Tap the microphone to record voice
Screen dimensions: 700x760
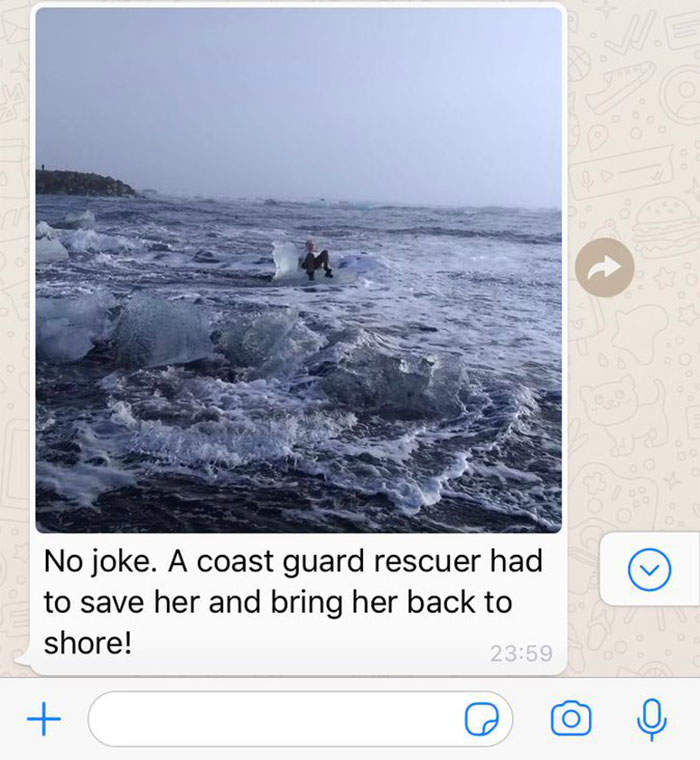coord(651,718)
